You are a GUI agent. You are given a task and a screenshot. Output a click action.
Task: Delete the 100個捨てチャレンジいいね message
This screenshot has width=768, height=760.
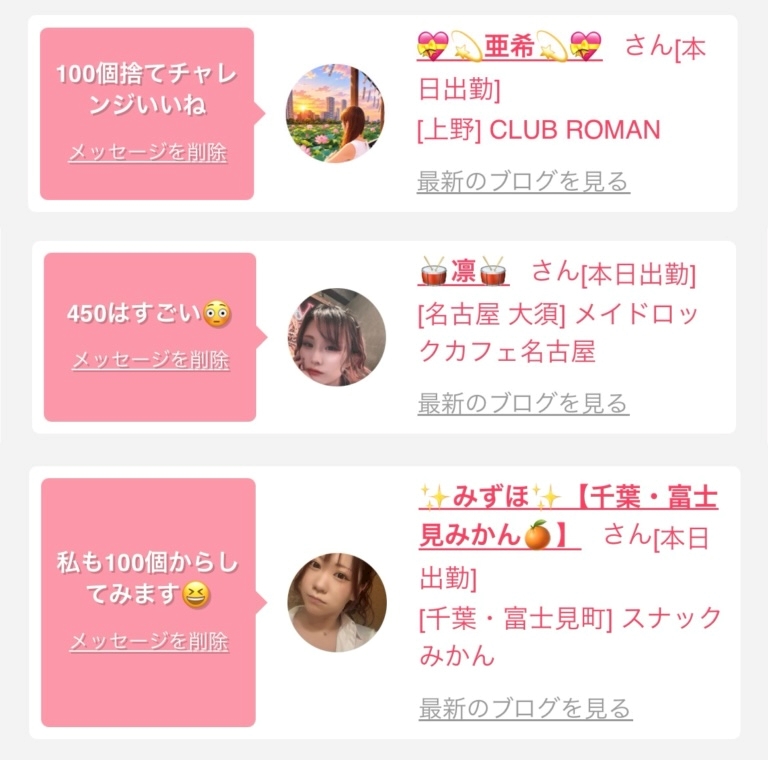click(147, 153)
